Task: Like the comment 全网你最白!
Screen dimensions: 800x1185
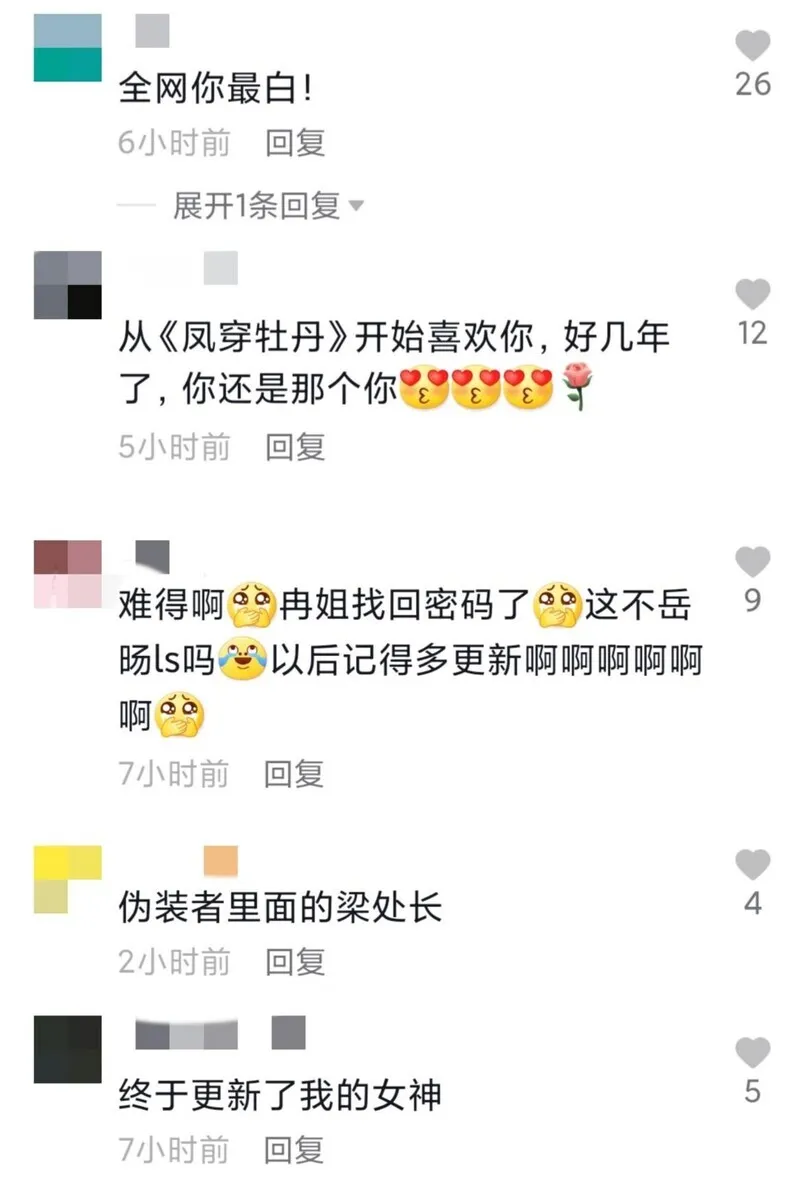Action: [x=752, y=46]
